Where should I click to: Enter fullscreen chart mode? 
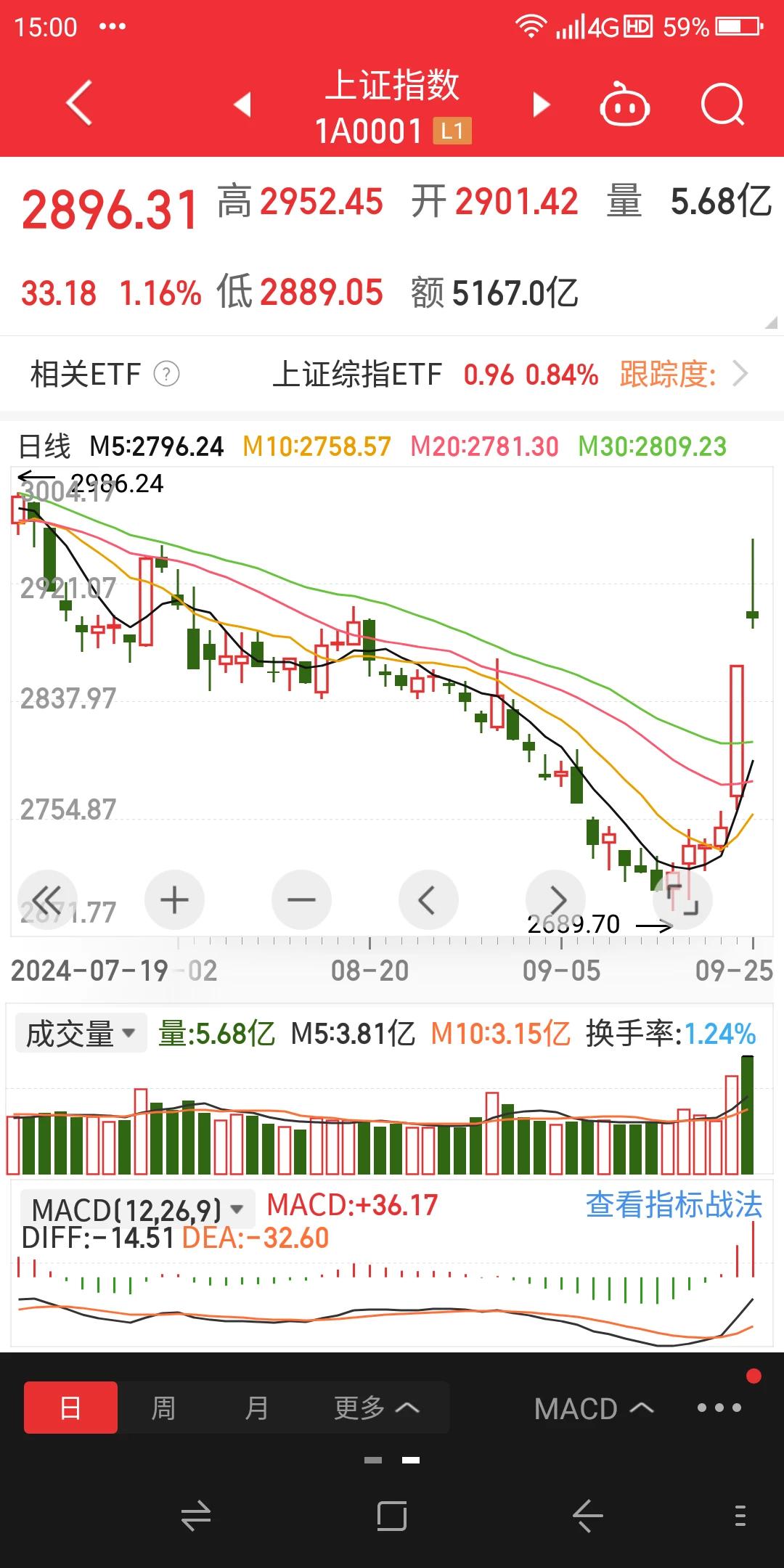pos(682,900)
